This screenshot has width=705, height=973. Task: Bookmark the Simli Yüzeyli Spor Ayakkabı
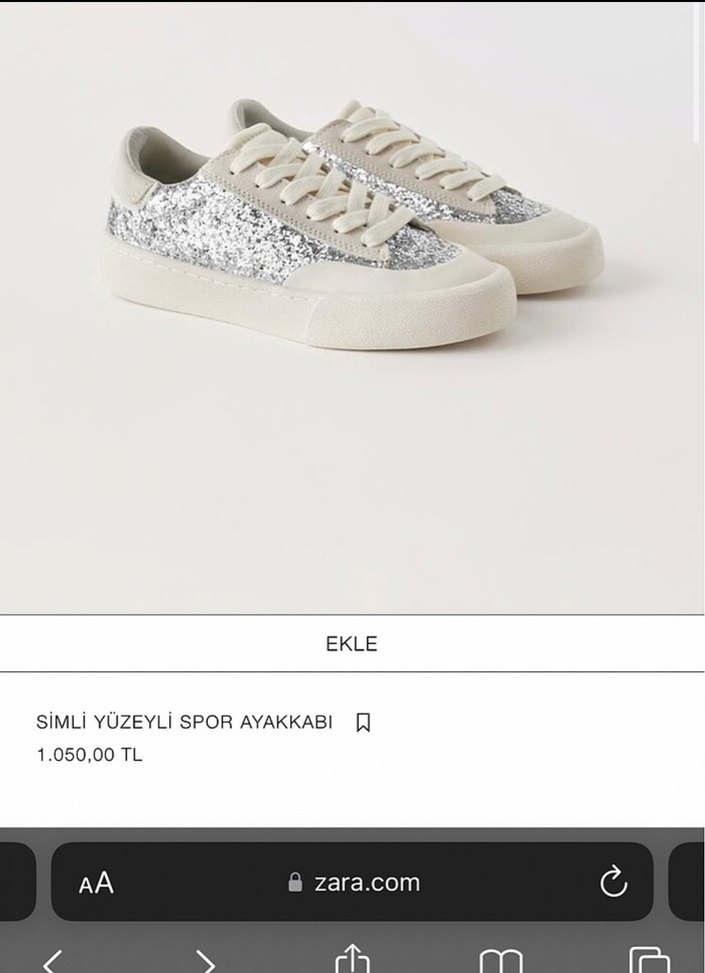coord(364,722)
